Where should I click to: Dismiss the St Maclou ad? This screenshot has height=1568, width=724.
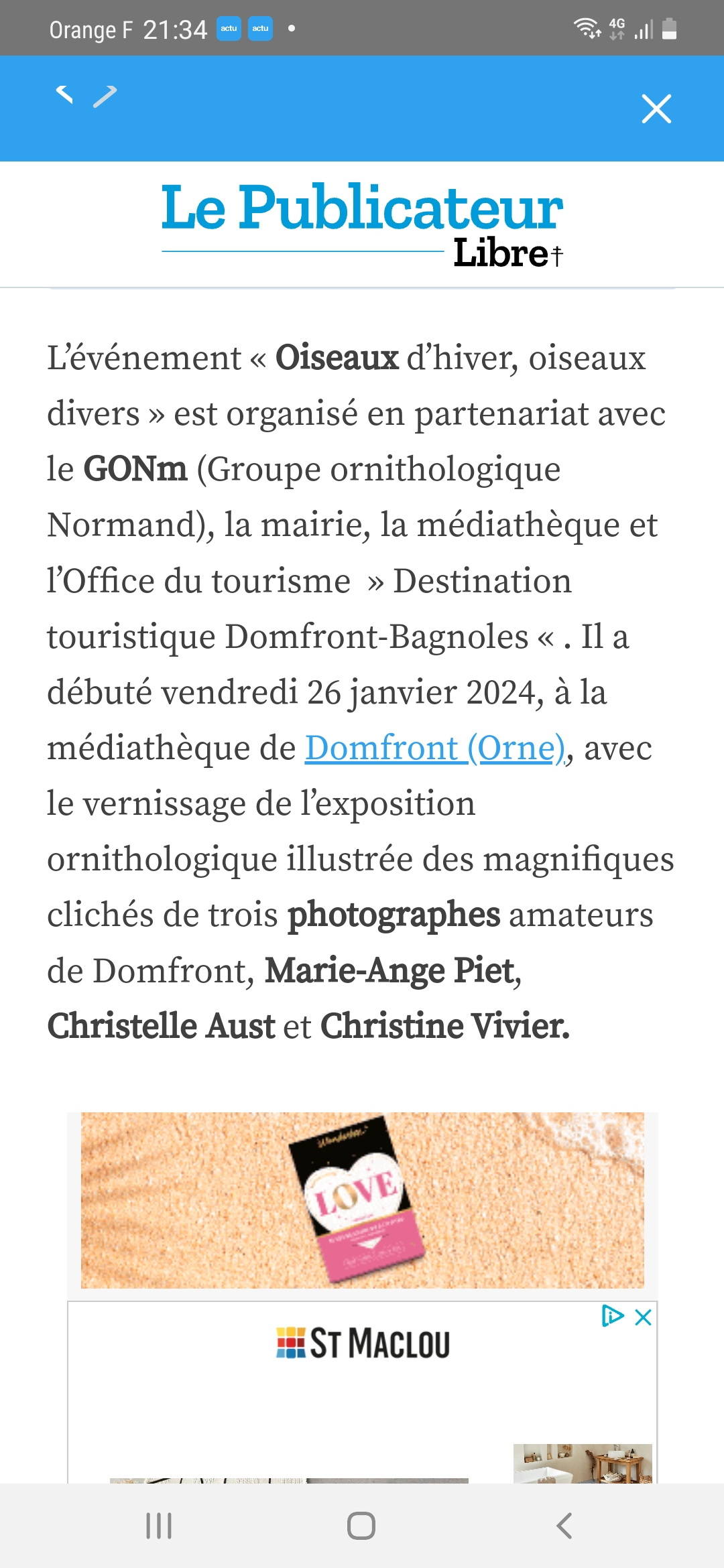point(644,1317)
